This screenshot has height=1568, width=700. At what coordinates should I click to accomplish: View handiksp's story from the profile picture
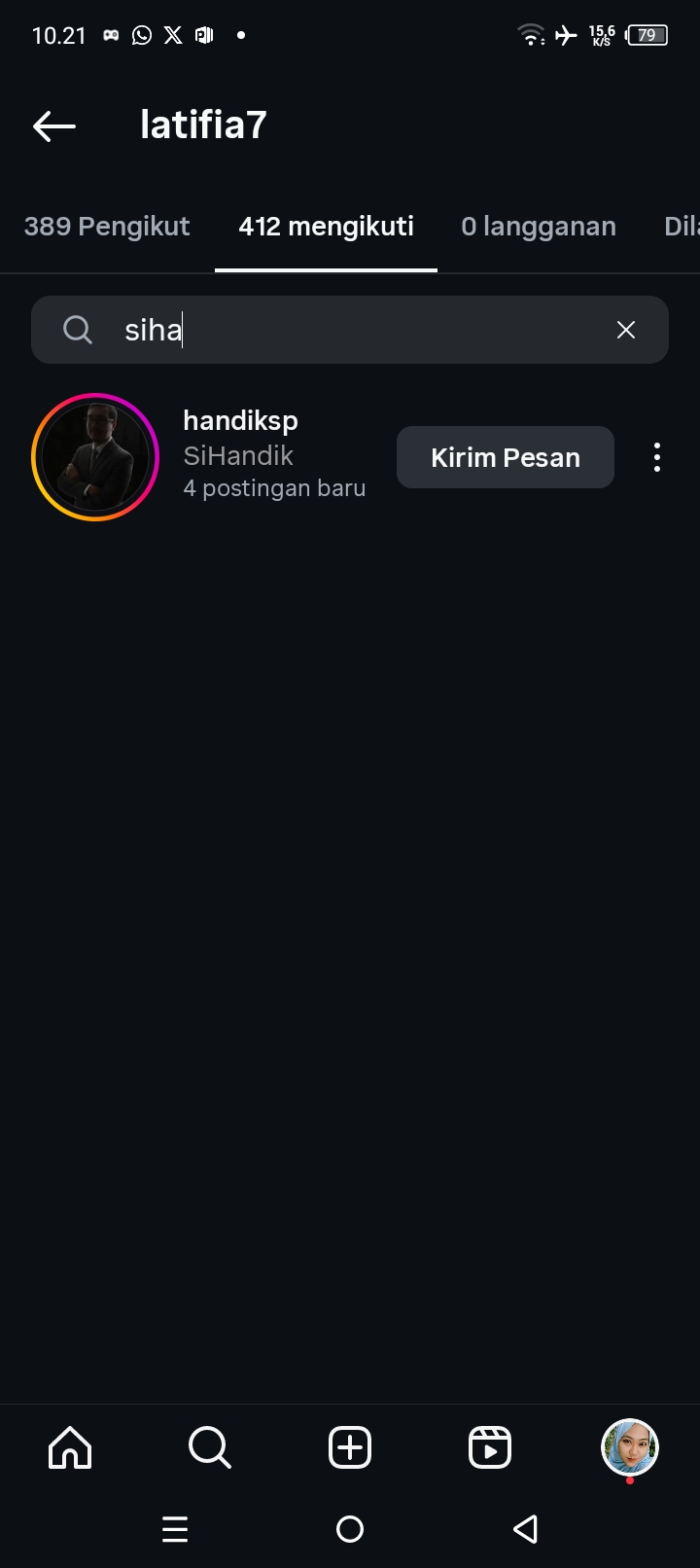[95, 457]
